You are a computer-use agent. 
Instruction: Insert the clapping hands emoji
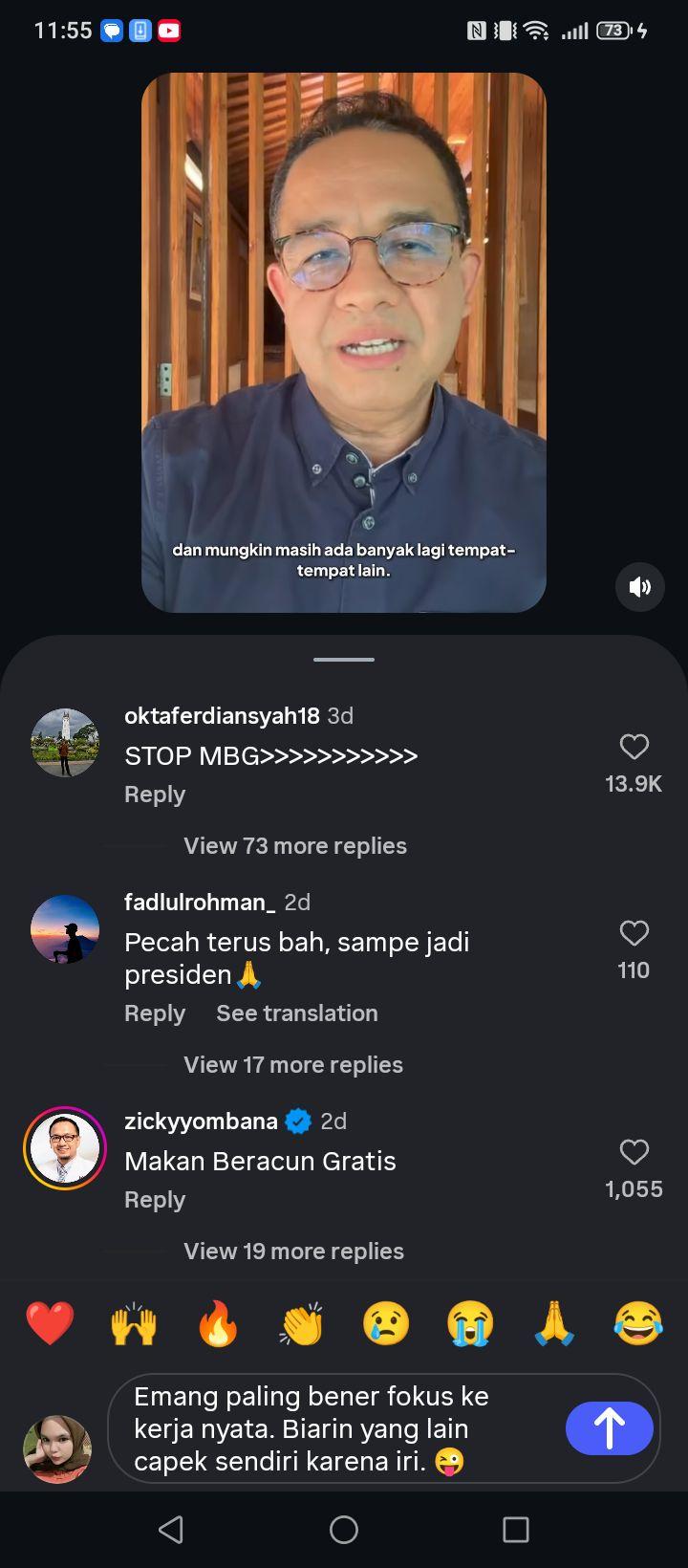[x=302, y=1324]
